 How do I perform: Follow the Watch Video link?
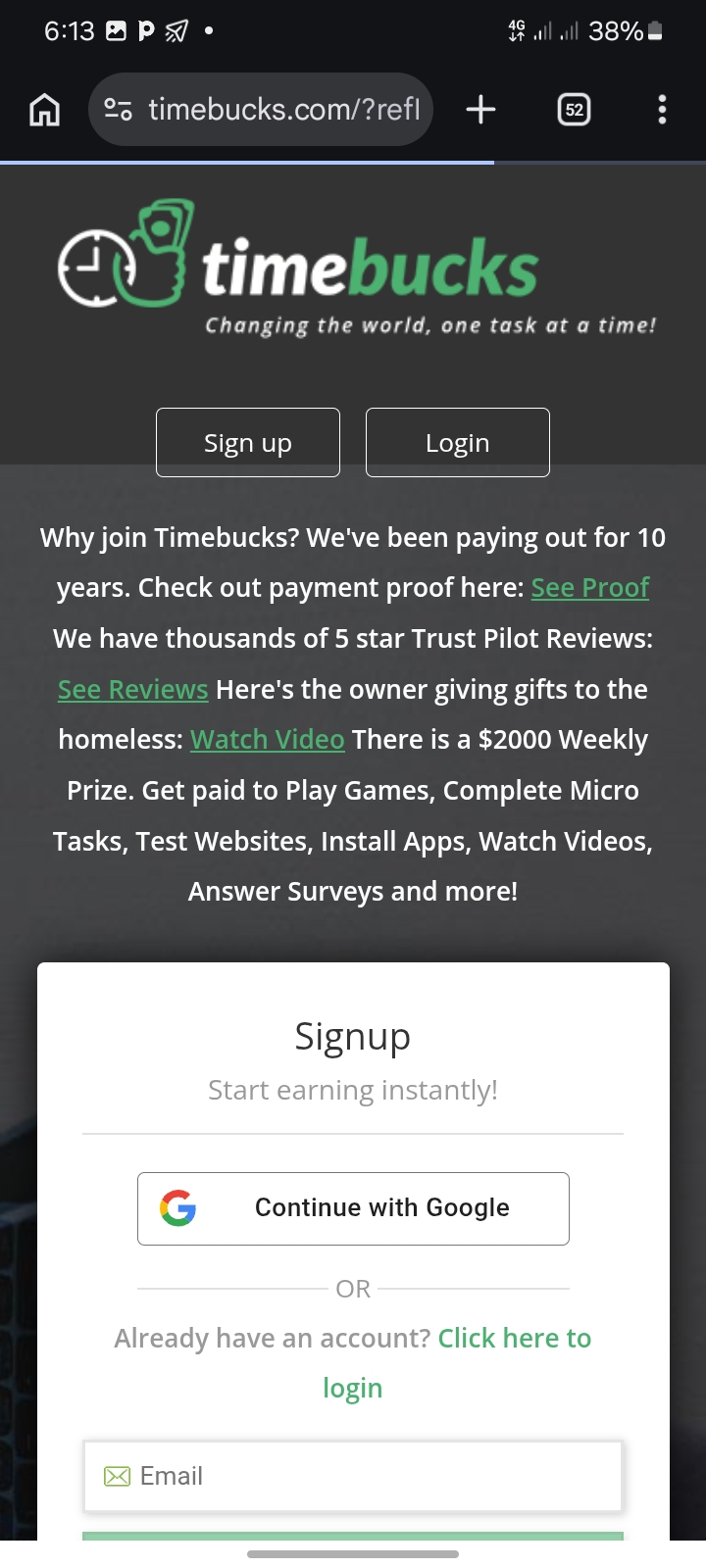pos(267,740)
